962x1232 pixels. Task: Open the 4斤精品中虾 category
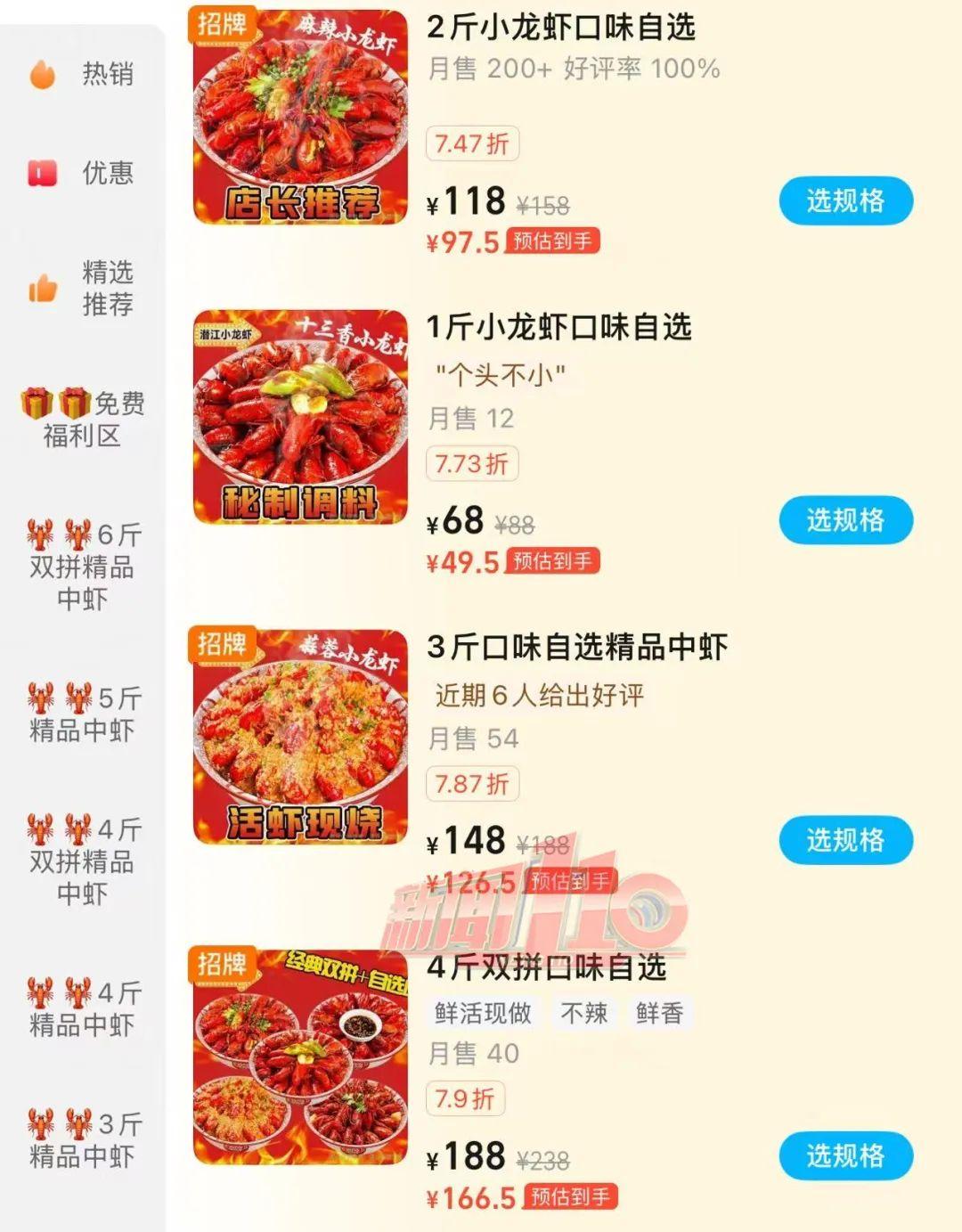coord(83,1009)
